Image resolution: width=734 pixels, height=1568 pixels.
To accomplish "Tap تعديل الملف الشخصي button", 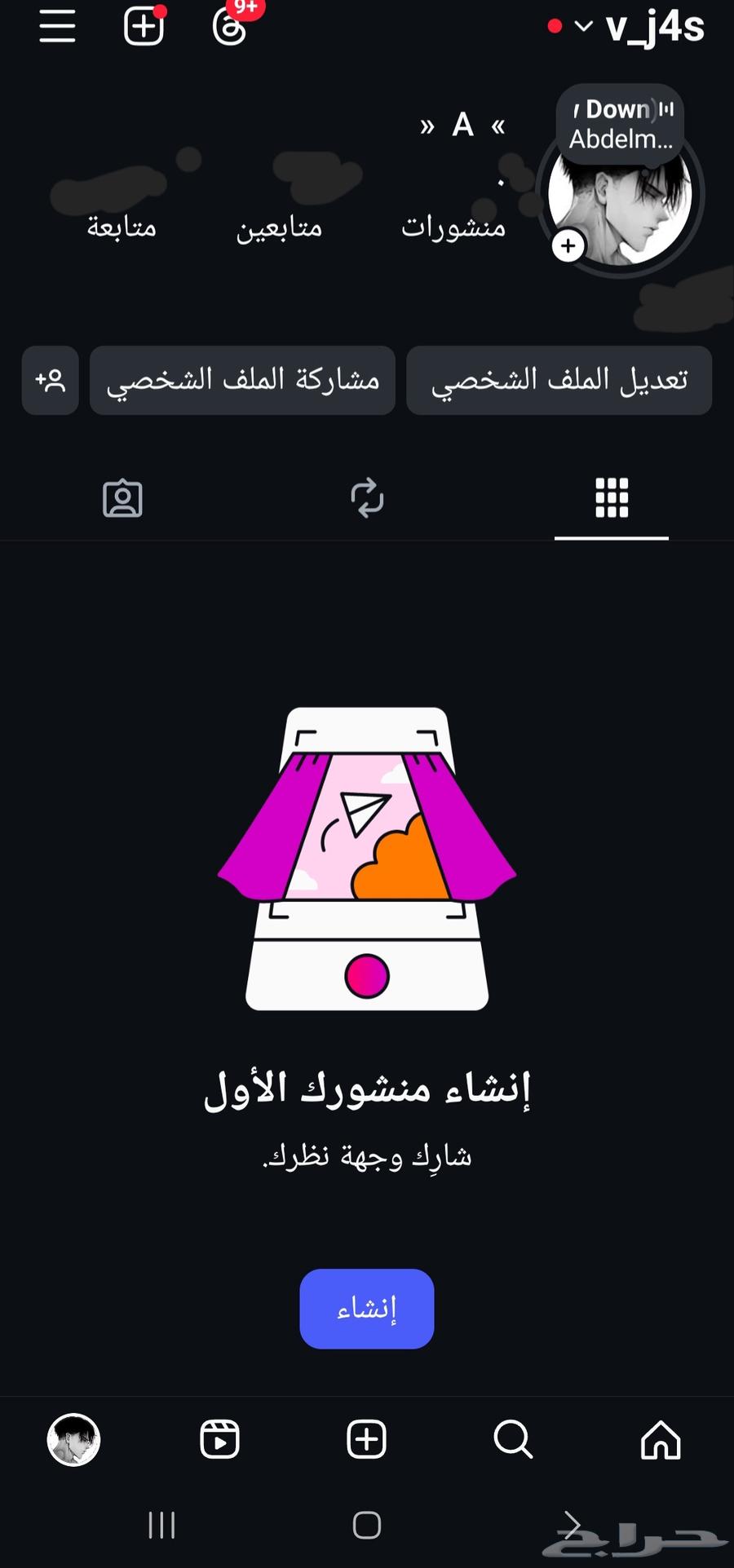I will pos(559,380).
